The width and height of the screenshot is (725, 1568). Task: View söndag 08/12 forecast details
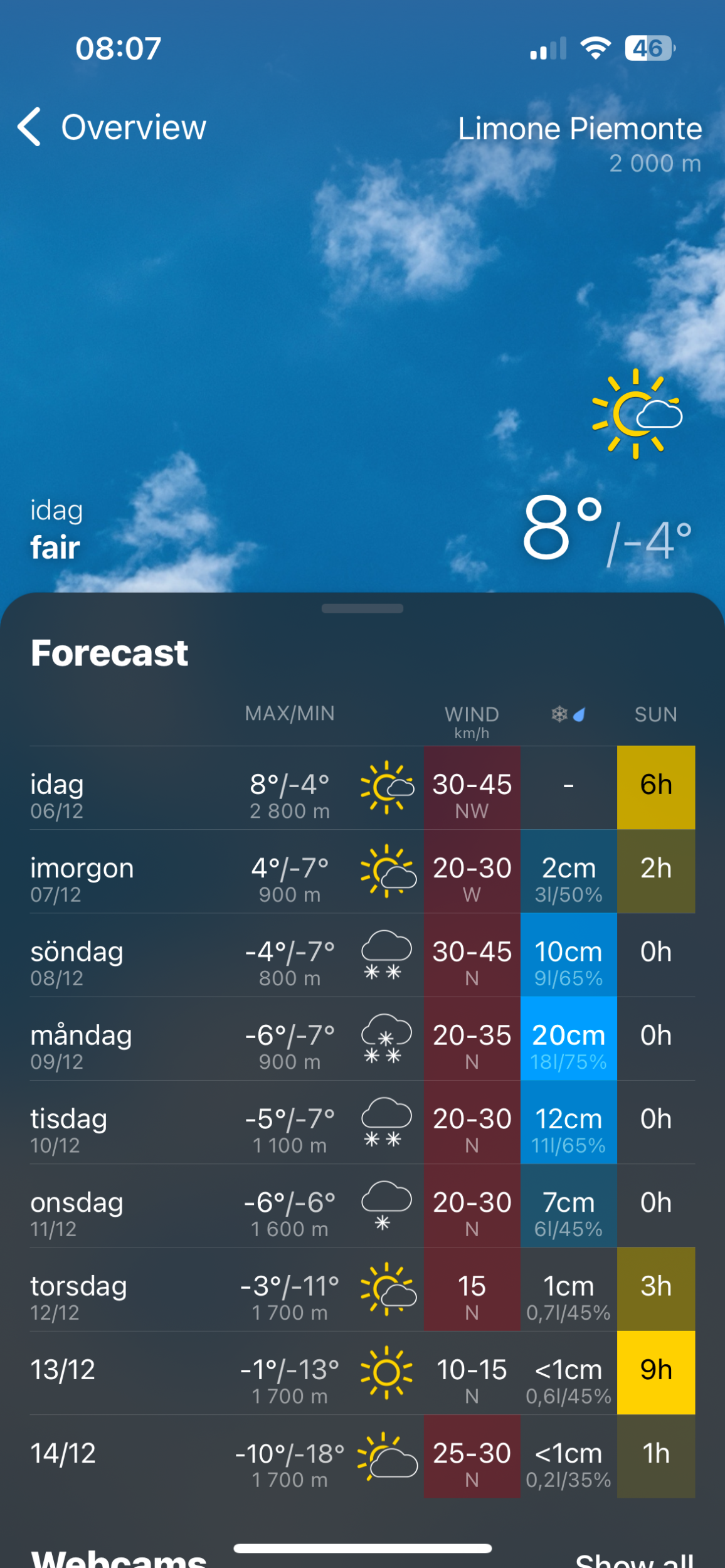[362, 955]
